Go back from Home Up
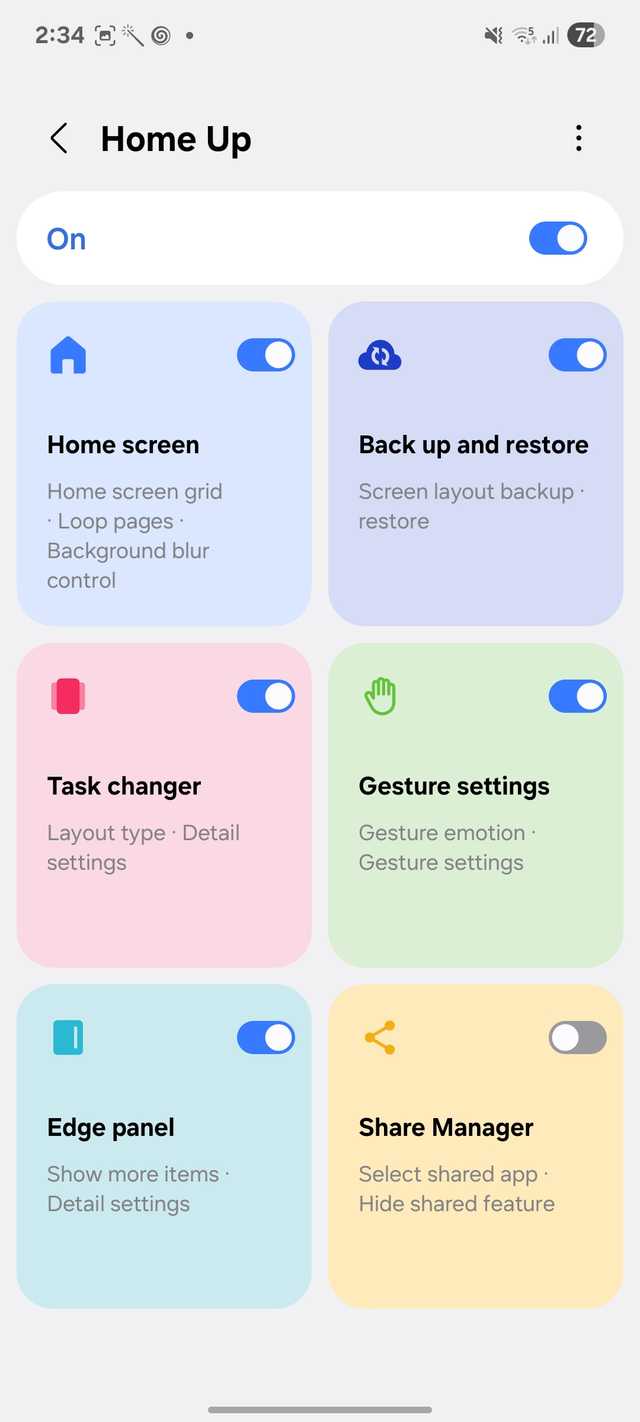Viewport: 640px width, 1422px height. click(x=59, y=139)
